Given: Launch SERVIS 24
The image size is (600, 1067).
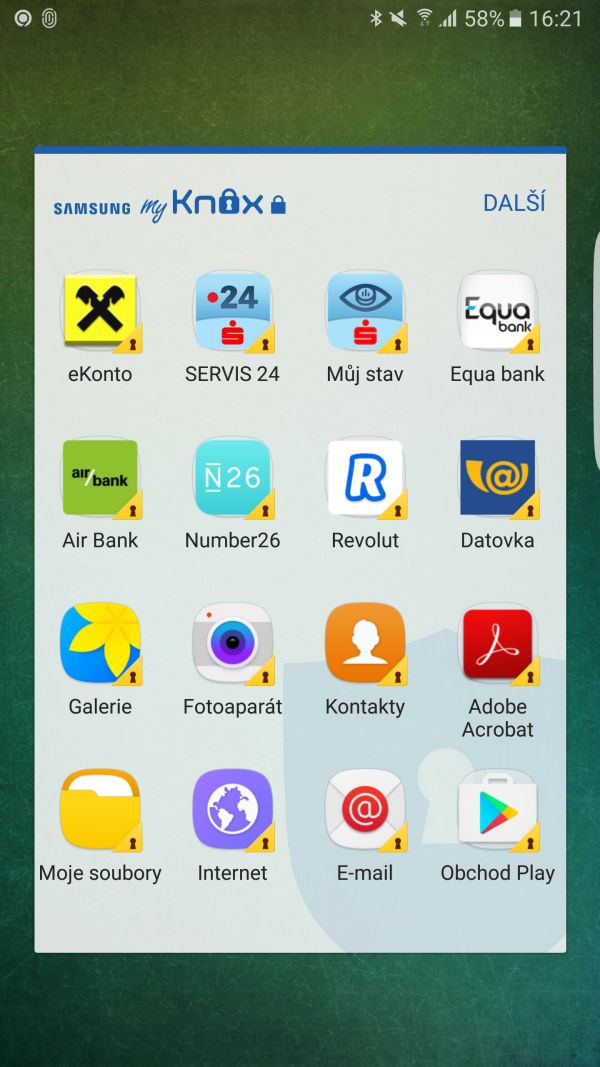Looking at the screenshot, I should [232, 311].
